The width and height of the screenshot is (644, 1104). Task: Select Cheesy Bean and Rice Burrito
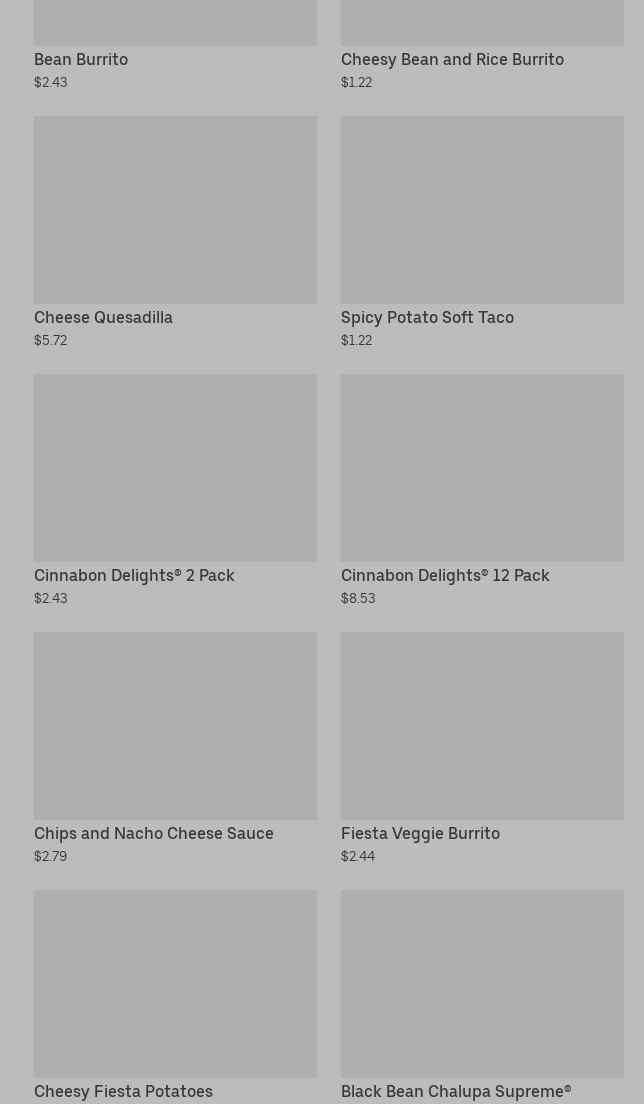452,60
